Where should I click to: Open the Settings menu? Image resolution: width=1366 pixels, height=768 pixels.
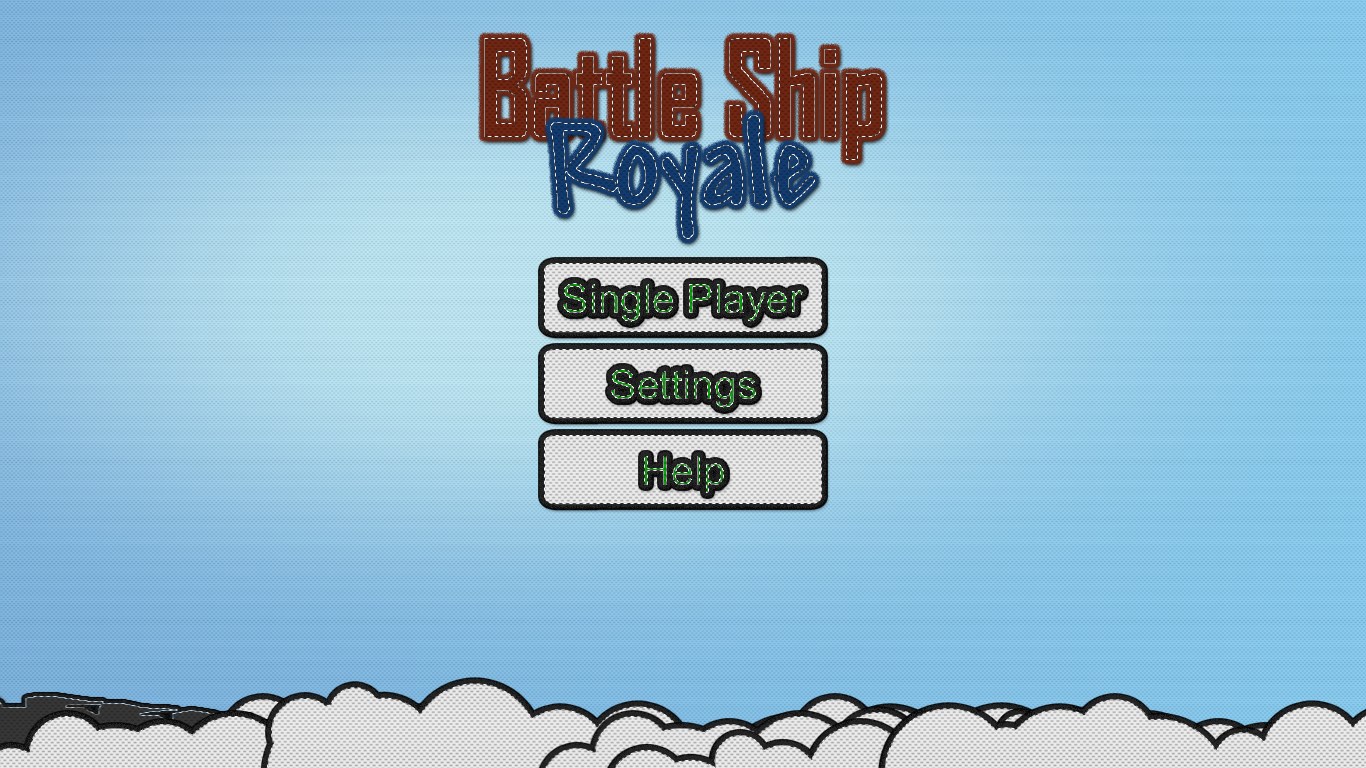[682, 384]
